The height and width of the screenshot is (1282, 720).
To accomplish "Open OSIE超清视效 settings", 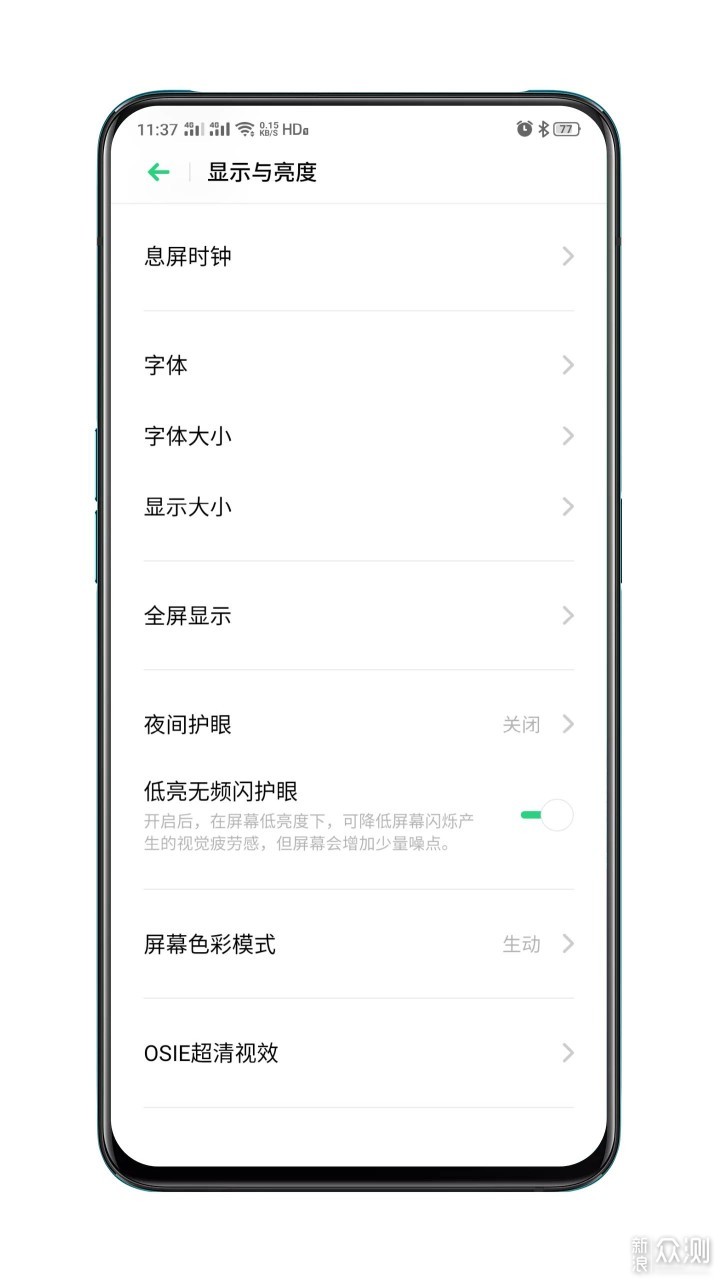I will [358, 1053].
